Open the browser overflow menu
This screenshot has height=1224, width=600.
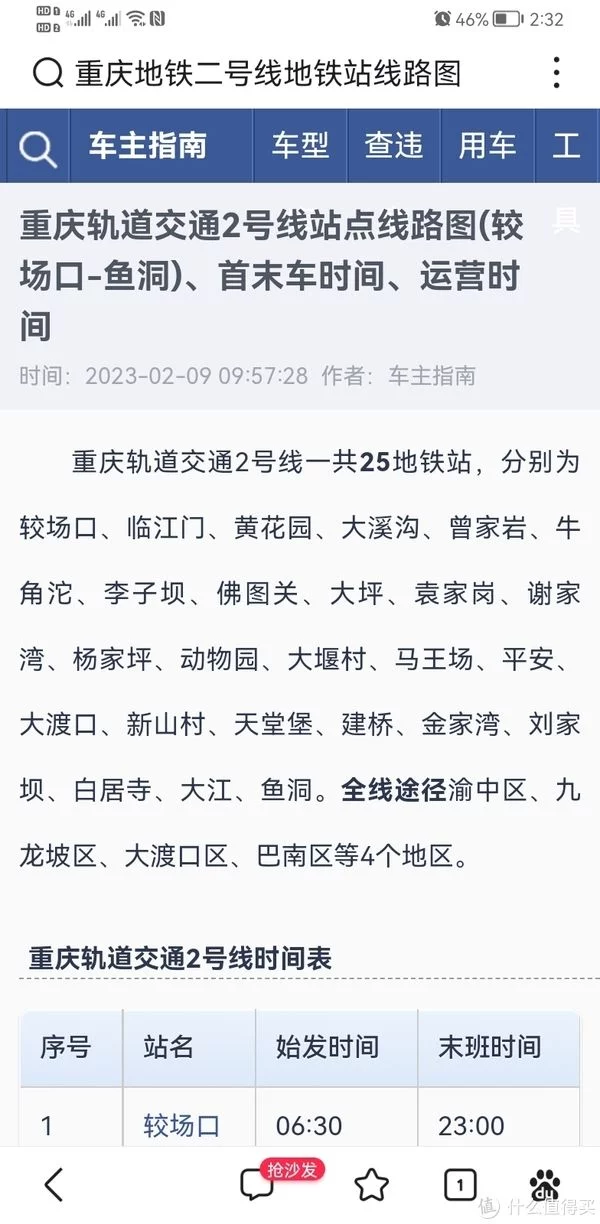click(x=557, y=73)
